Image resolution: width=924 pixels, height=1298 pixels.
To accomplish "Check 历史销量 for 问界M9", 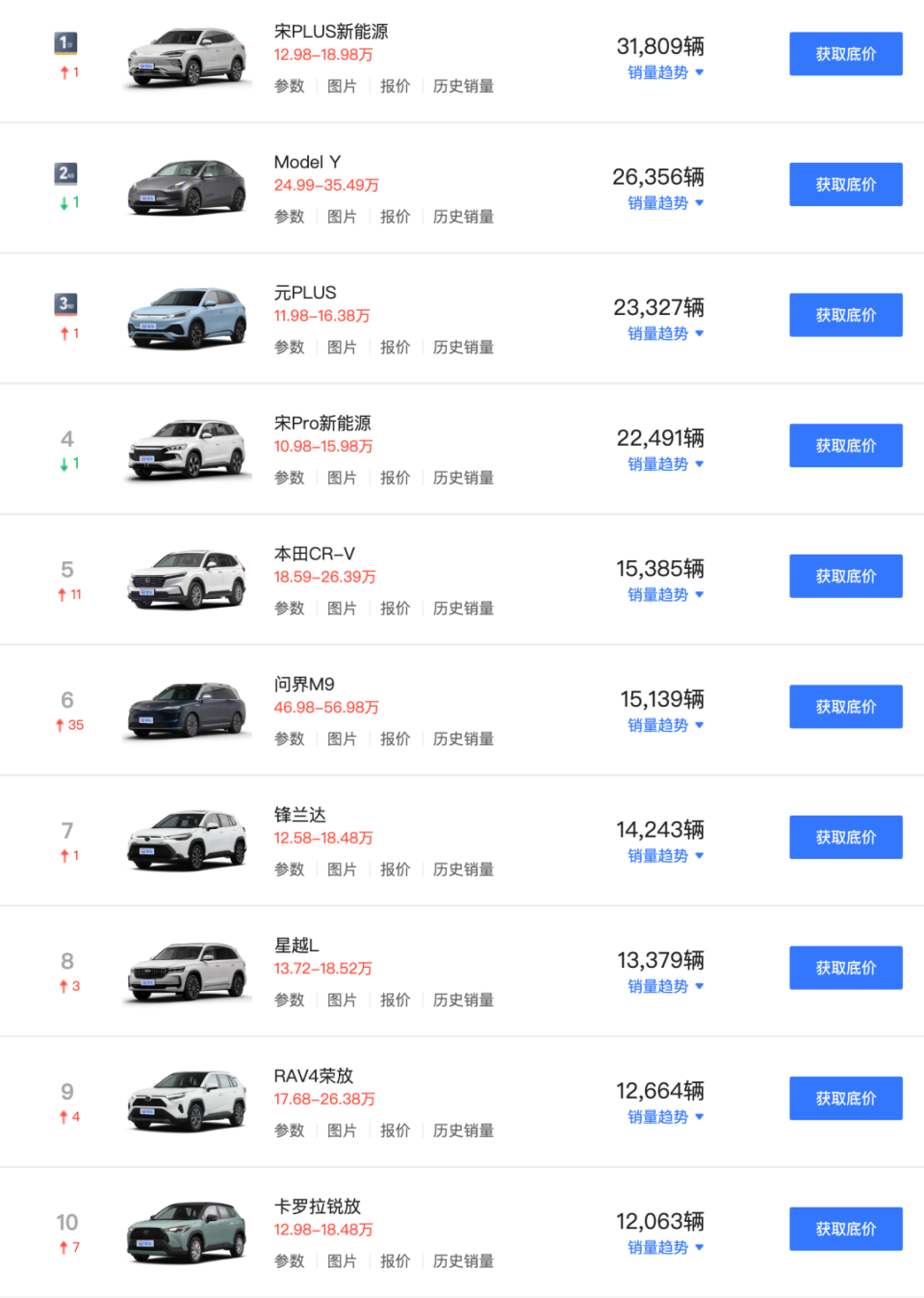I will point(463,739).
